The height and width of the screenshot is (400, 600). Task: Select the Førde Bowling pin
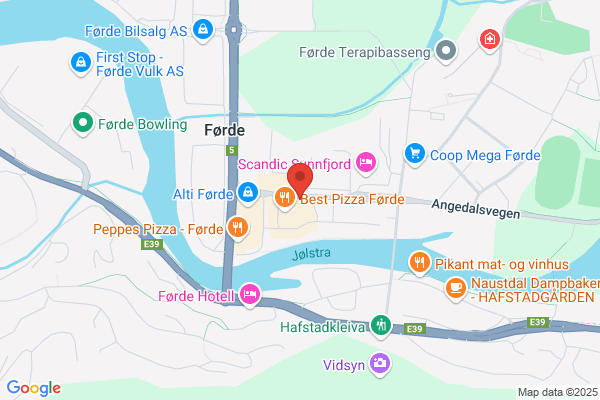pyautogui.click(x=82, y=124)
